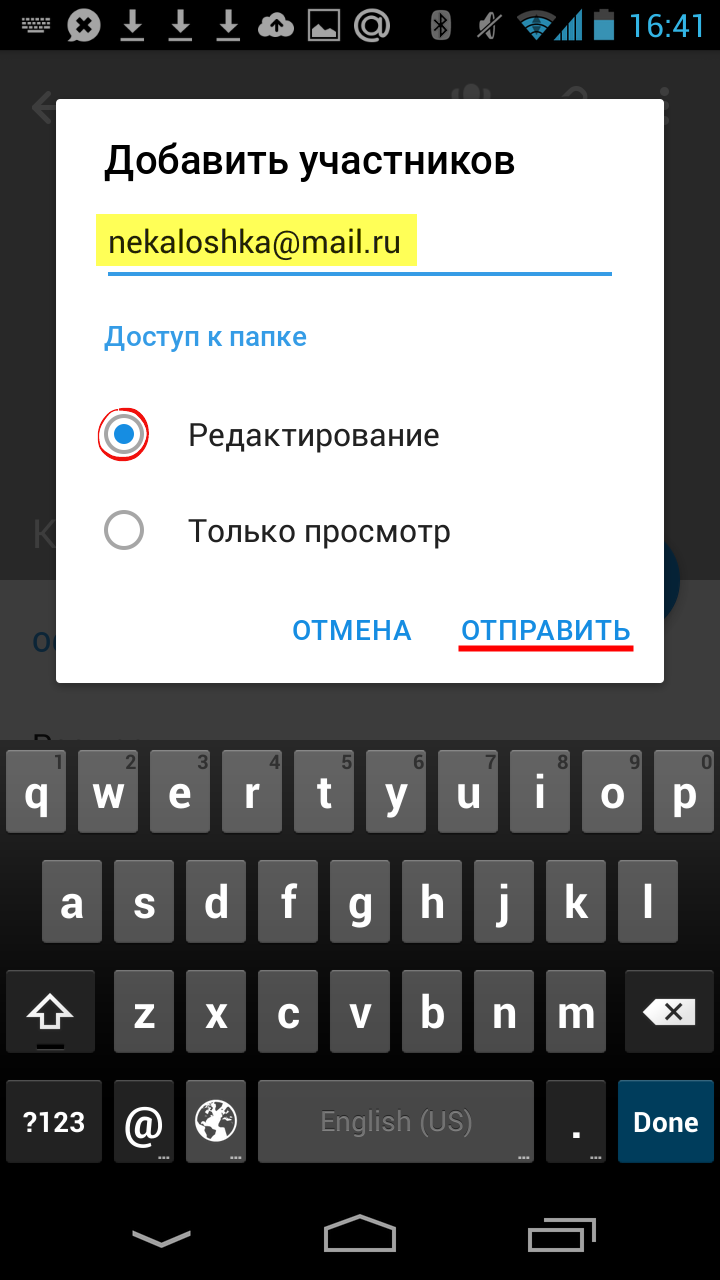Cancel with the ОТМЕНА button
Viewport: 720px width, 1280px height.
tap(352, 630)
